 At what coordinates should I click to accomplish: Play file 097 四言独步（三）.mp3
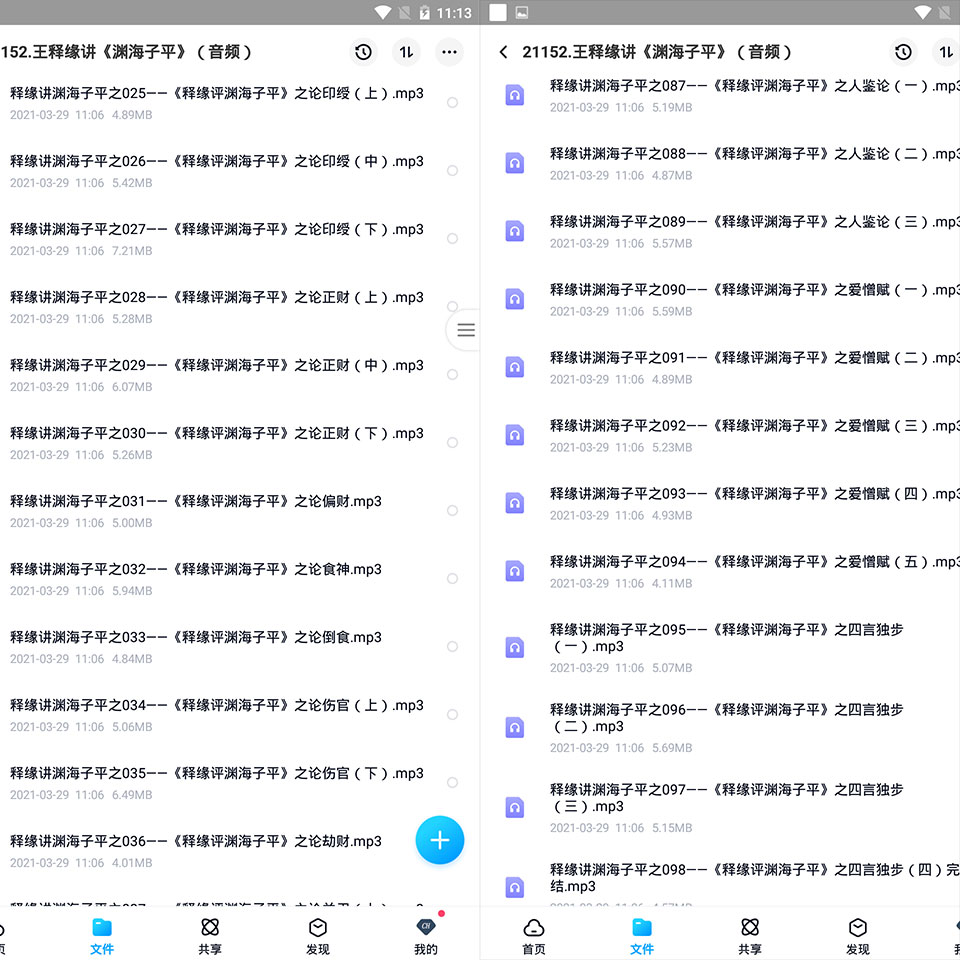point(720,807)
